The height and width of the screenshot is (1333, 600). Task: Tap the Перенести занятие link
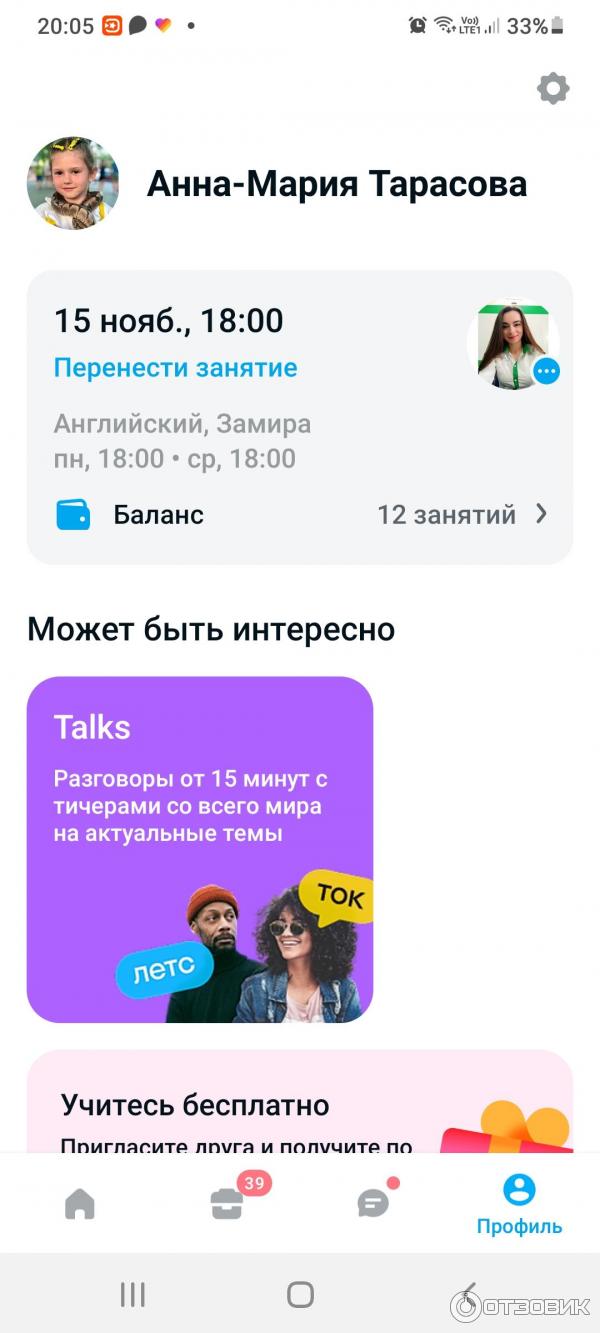(x=175, y=368)
